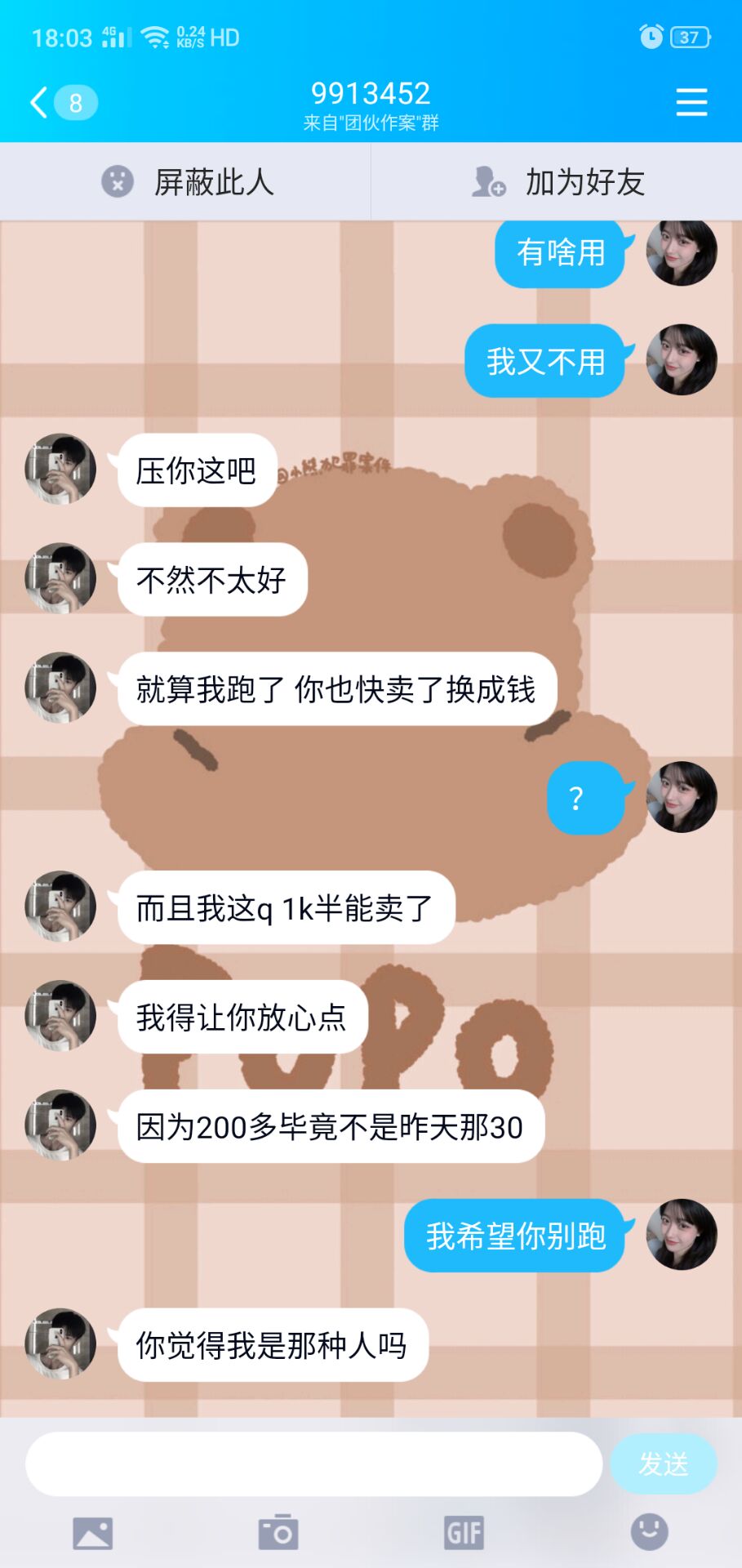The height and width of the screenshot is (1568, 742).
Task: Launch the camera to take a photo
Action: click(278, 1532)
